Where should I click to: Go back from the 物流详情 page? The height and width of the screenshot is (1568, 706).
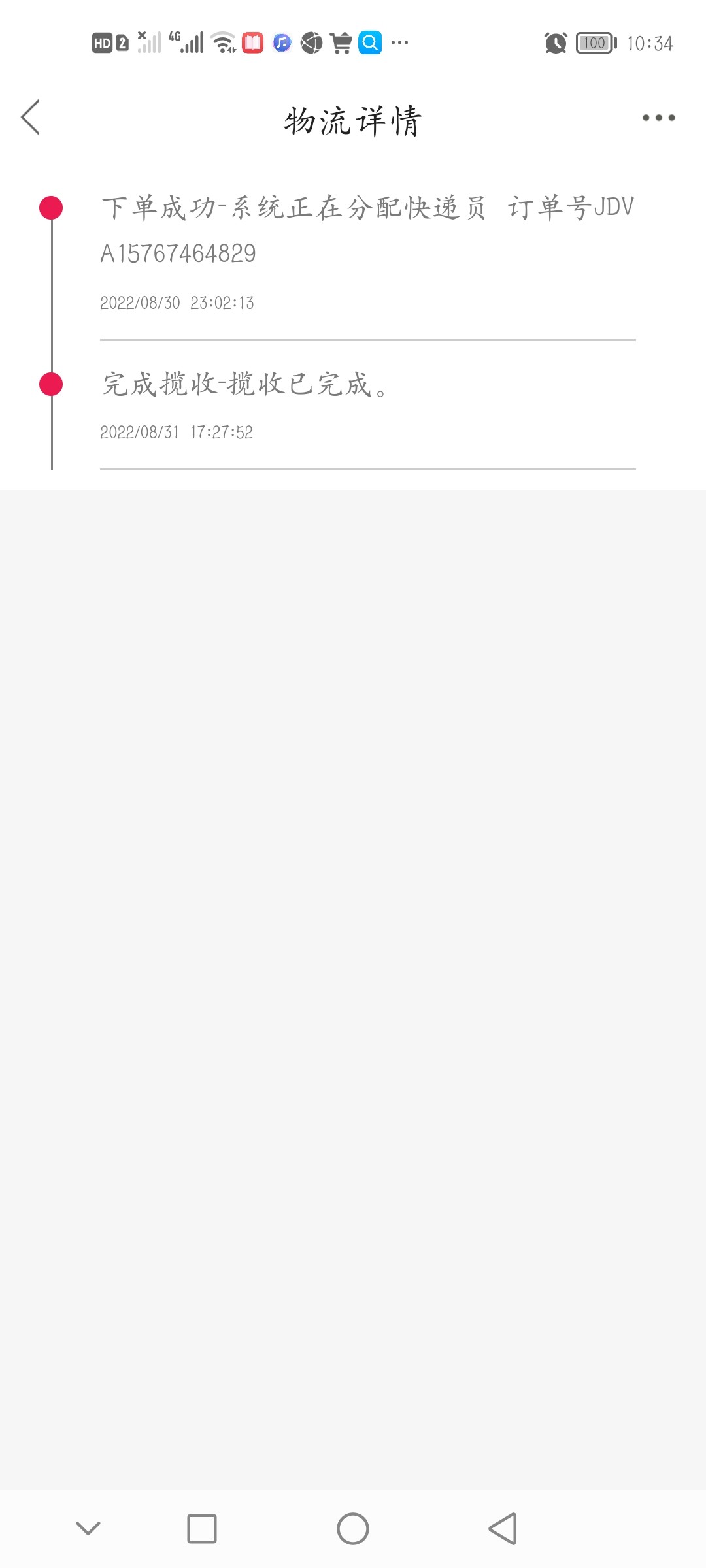(x=31, y=118)
